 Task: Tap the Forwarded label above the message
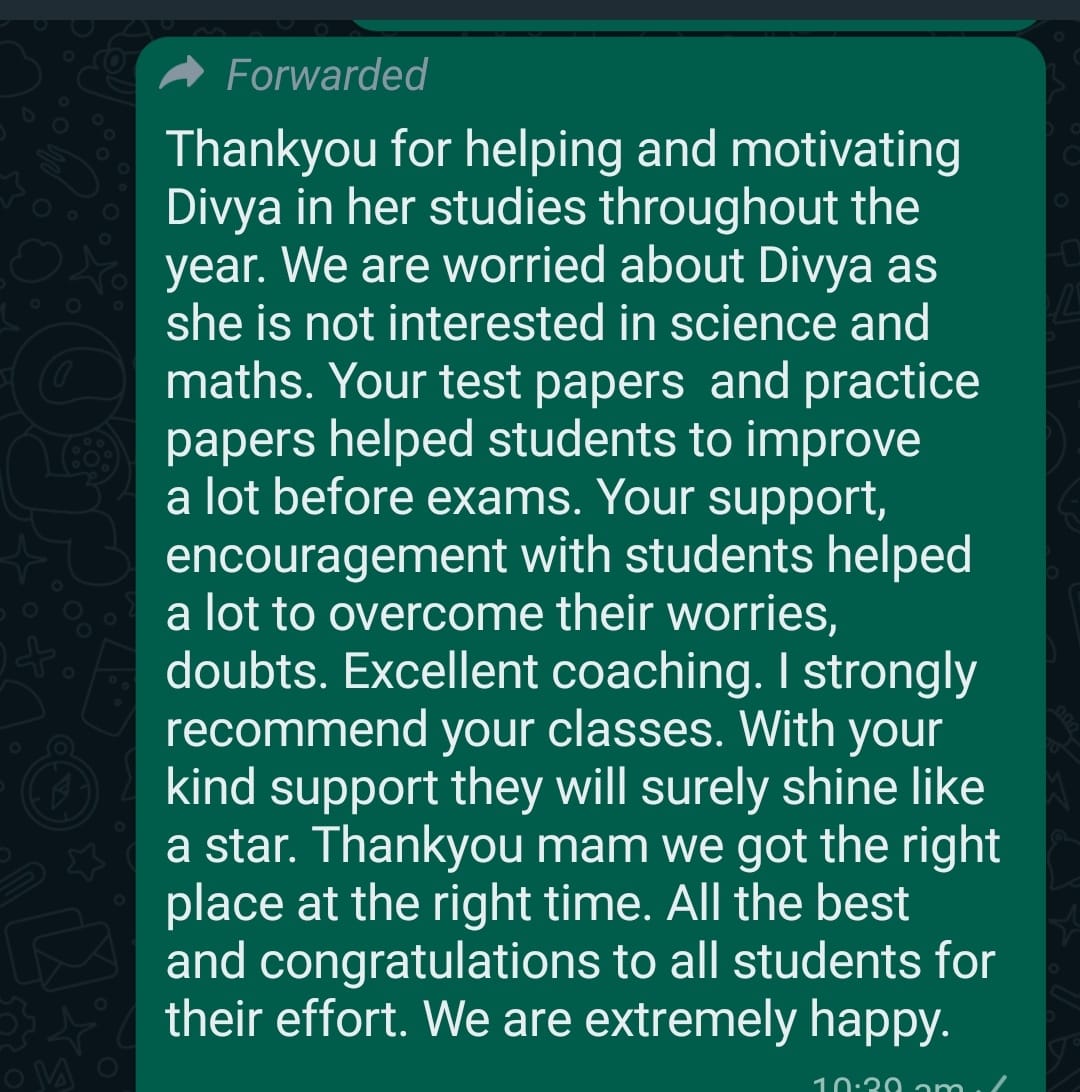tap(325, 73)
